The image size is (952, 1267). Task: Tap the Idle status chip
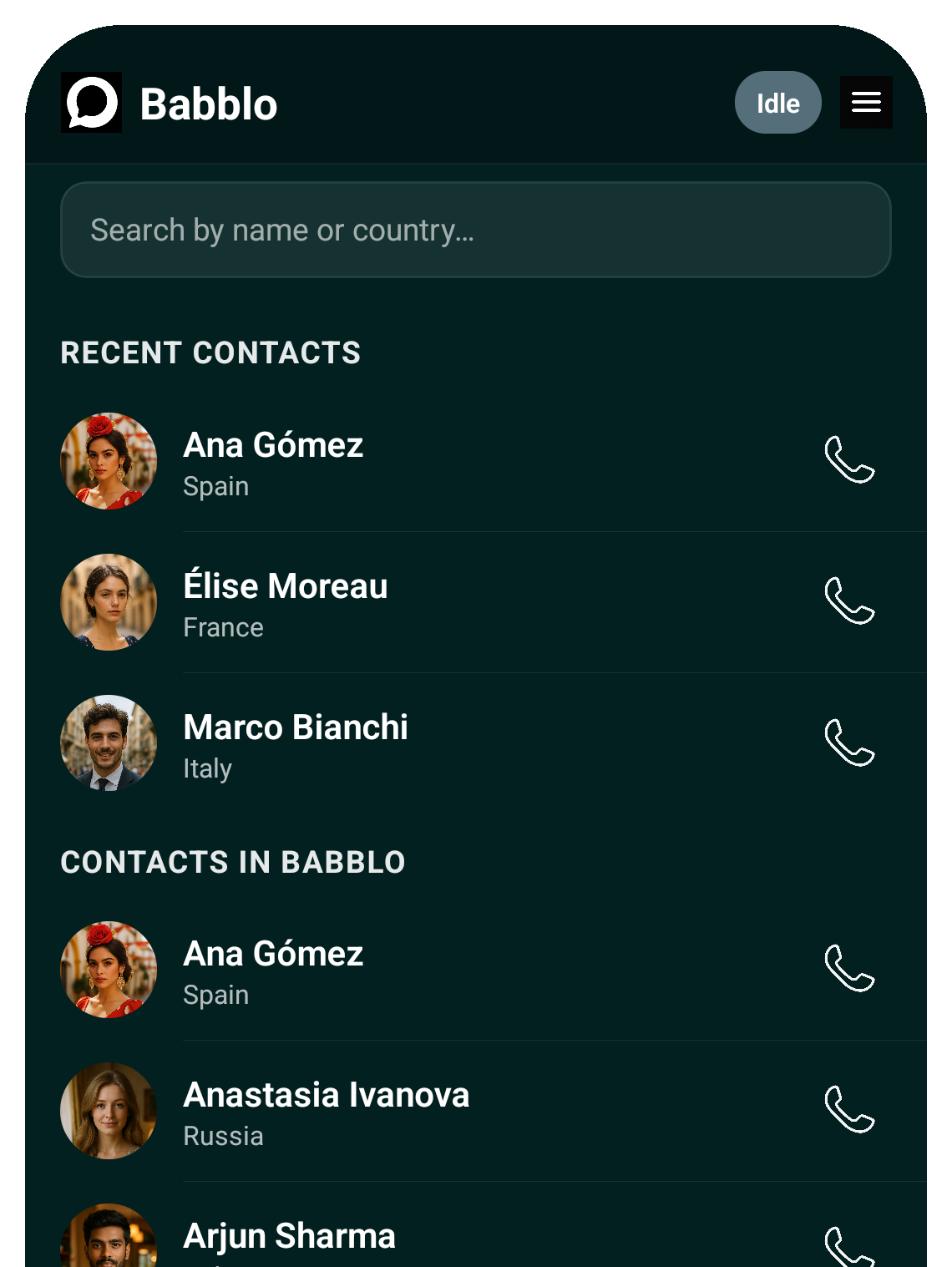coord(777,103)
